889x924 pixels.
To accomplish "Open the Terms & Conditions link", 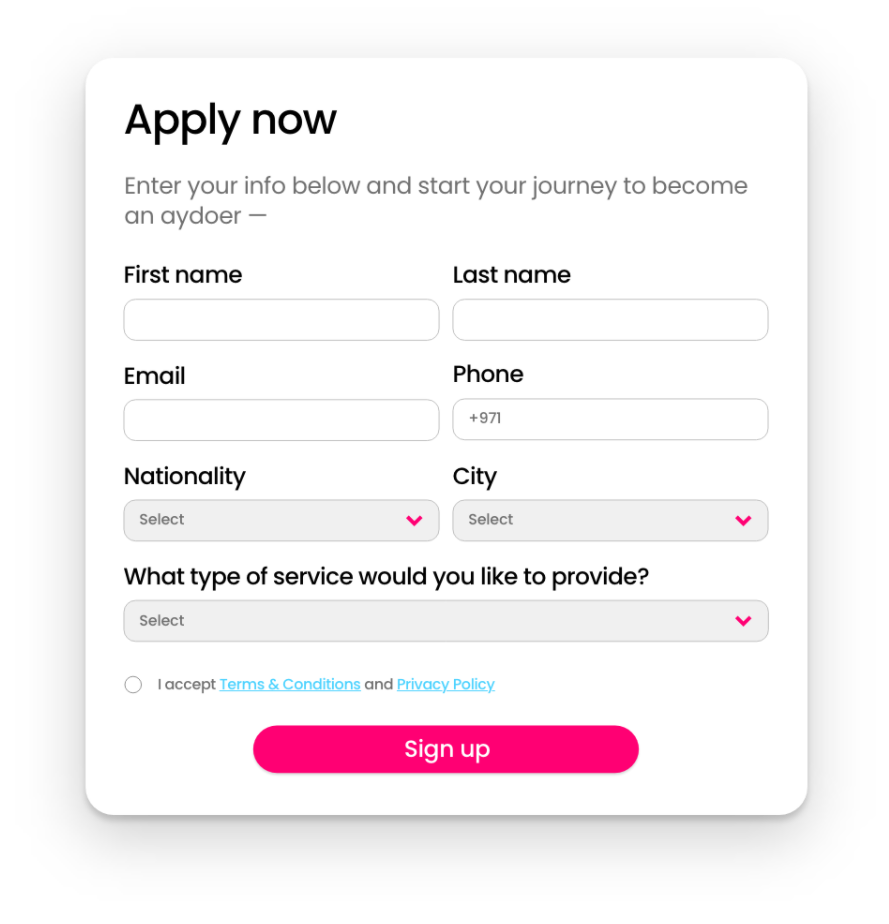I will (x=290, y=685).
